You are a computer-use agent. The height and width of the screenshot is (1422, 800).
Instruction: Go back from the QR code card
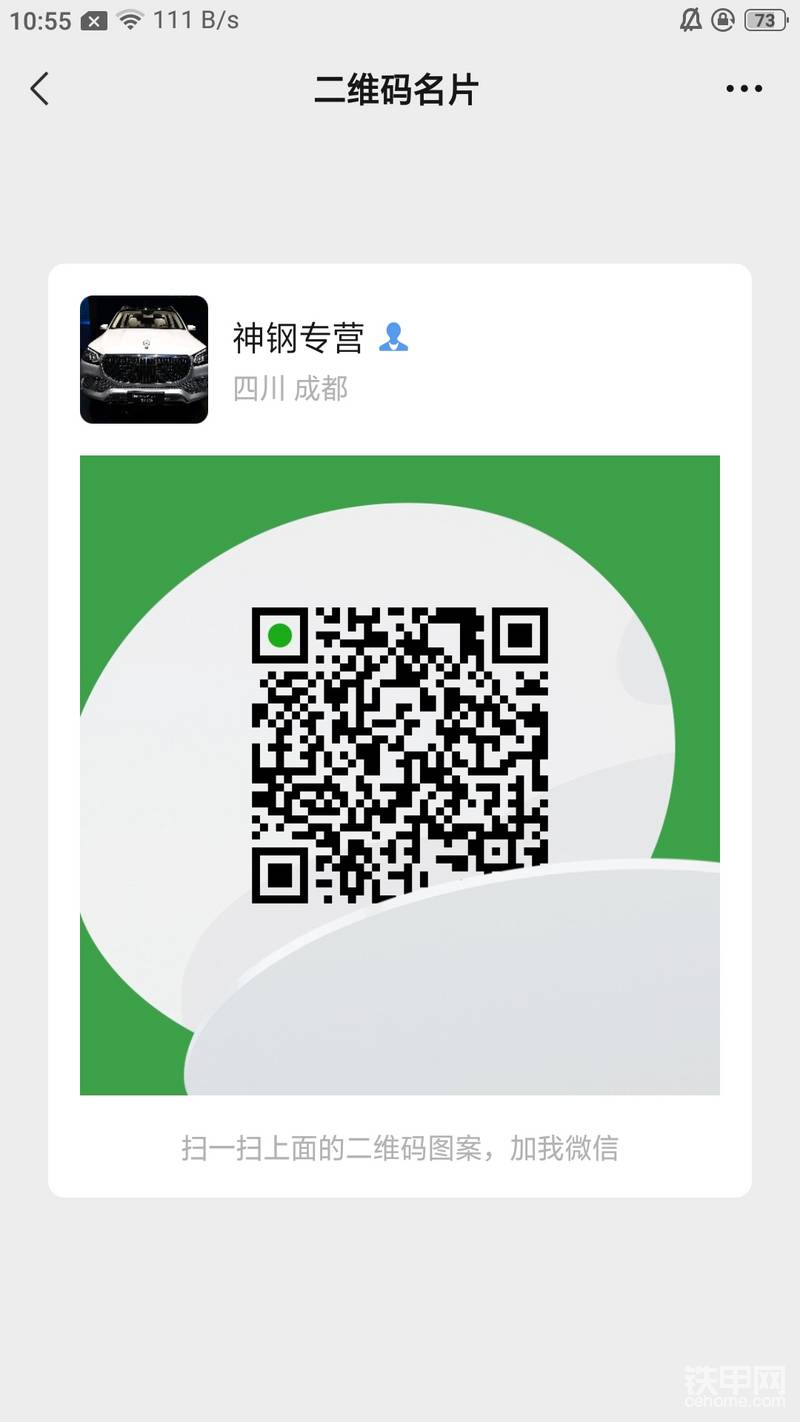pos(40,89)
